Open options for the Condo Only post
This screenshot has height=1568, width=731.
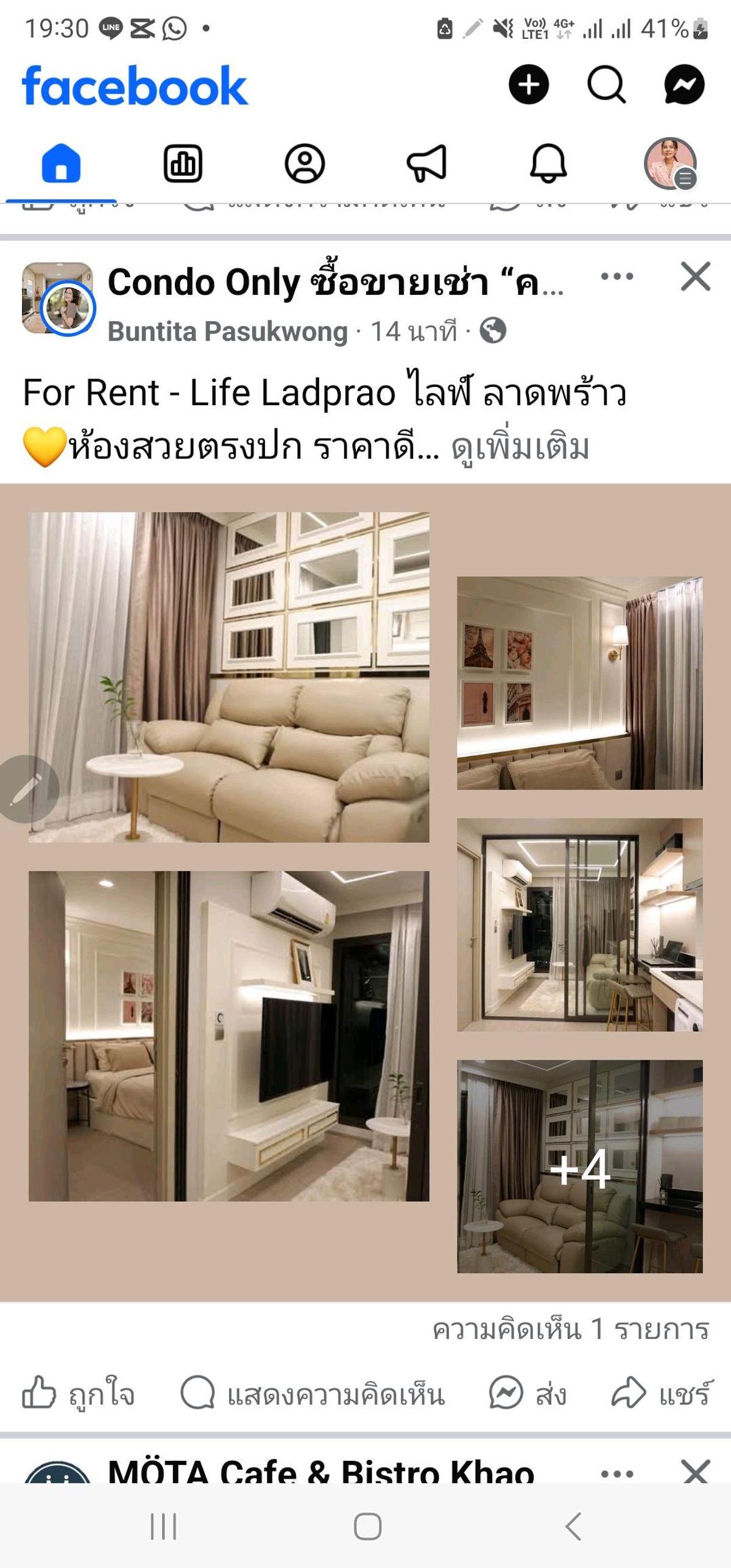[x=616, y=277]
